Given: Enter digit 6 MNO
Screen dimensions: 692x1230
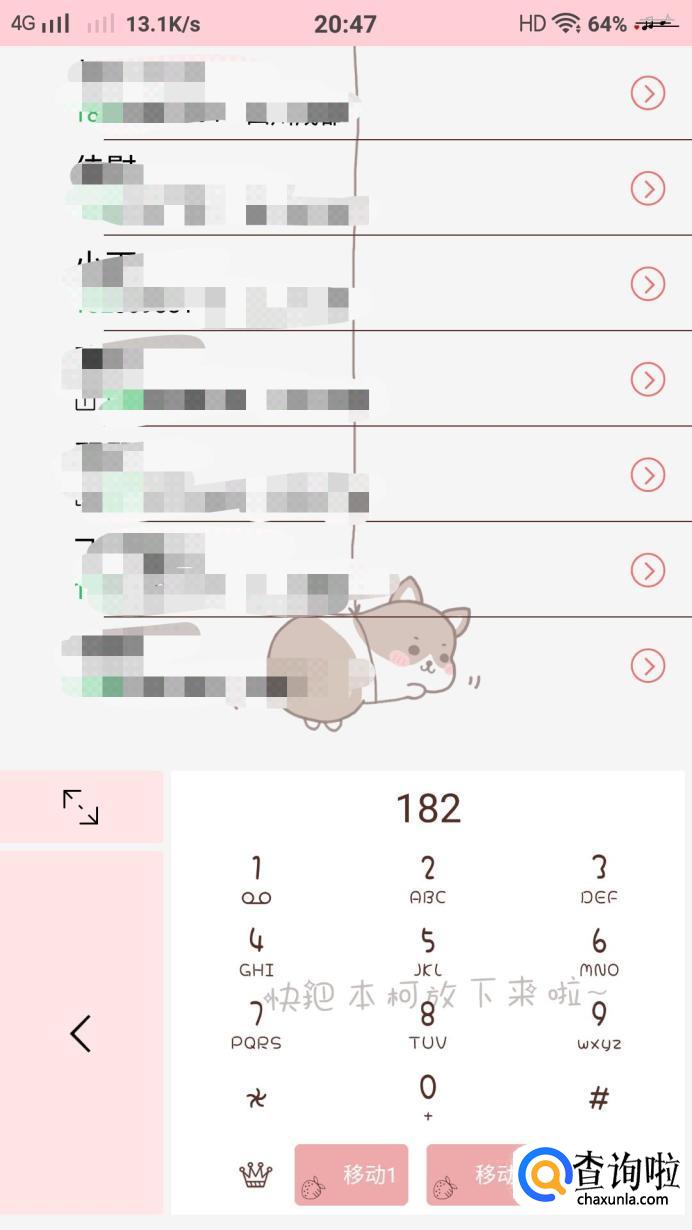Looking at the screenshot, I should point(599,952).
